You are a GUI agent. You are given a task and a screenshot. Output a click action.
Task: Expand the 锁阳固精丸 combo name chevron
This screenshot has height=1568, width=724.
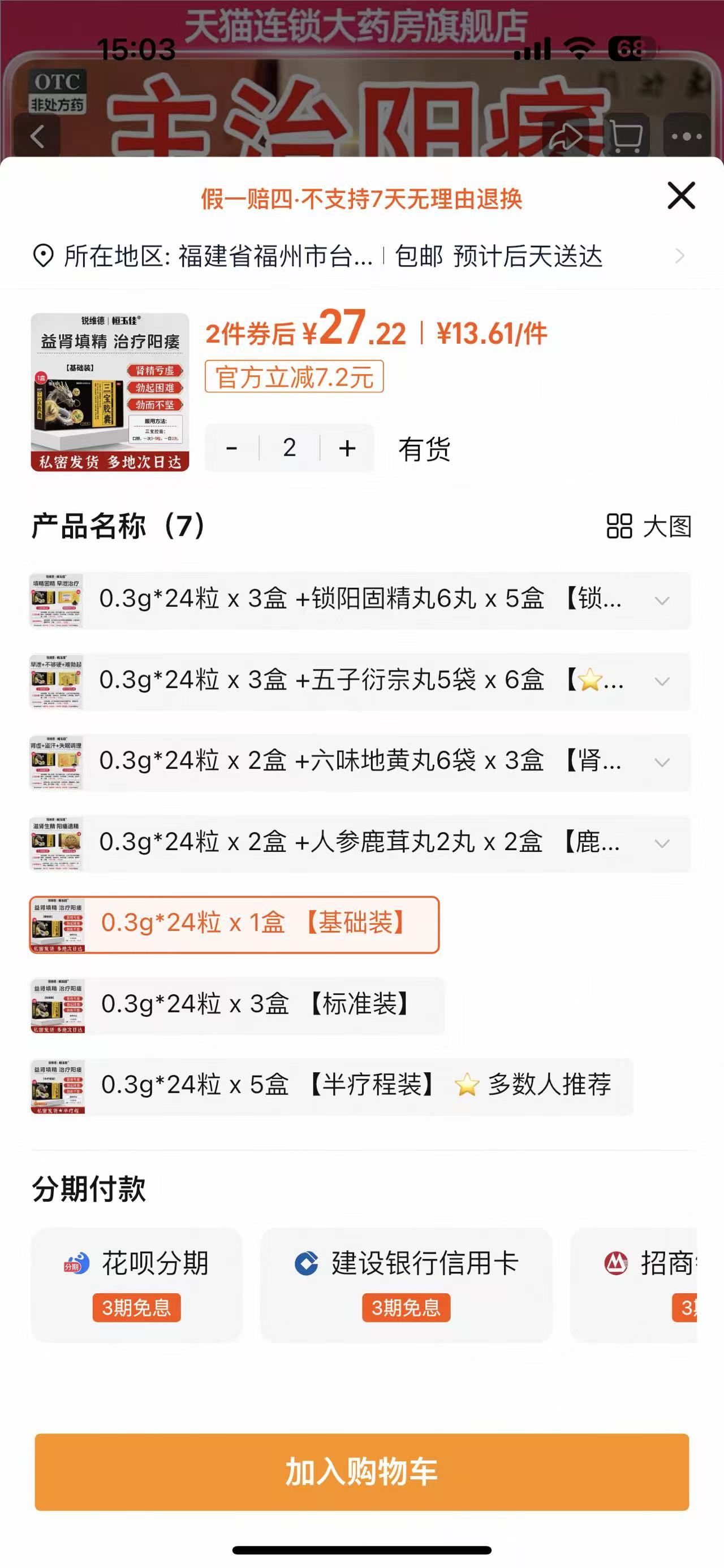coord(662,601)
